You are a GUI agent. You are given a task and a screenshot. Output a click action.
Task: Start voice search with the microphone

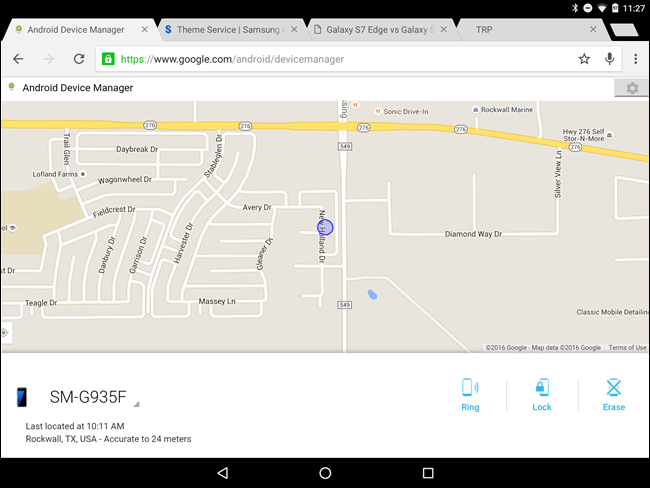pos(610,59)
